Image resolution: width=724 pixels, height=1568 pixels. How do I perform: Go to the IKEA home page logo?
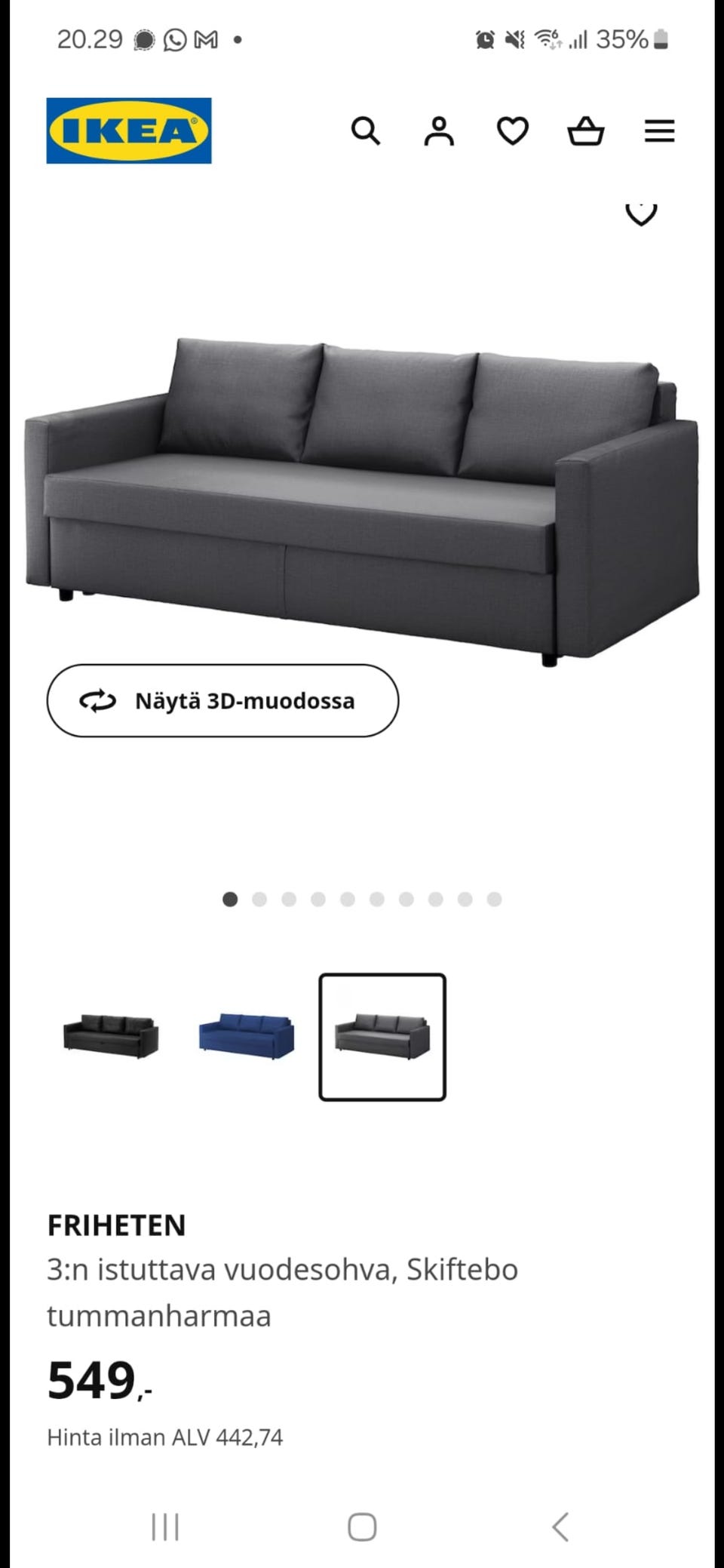click(x=129, y=131)
